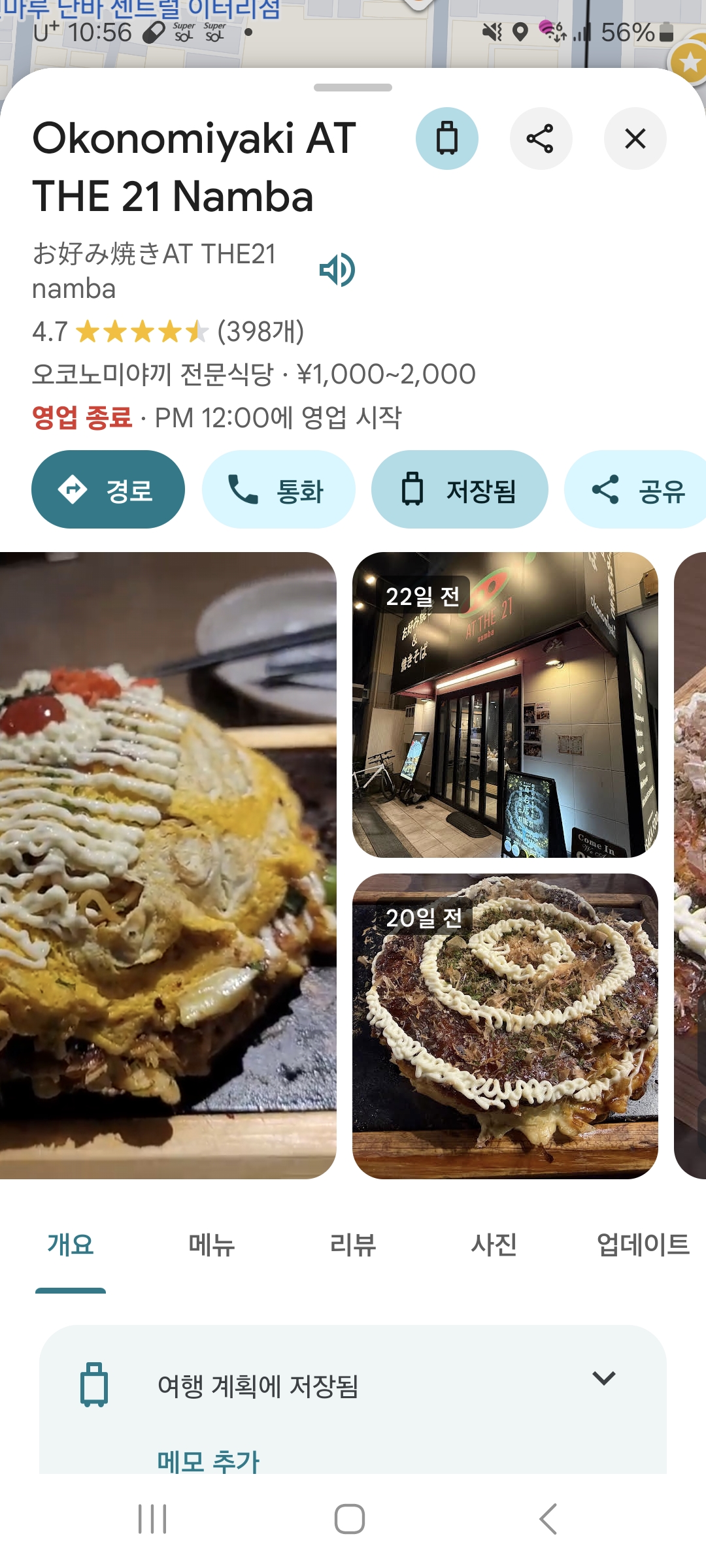
Task: Play the Japanese name pronunciation audio
Action: pos(337,270)
